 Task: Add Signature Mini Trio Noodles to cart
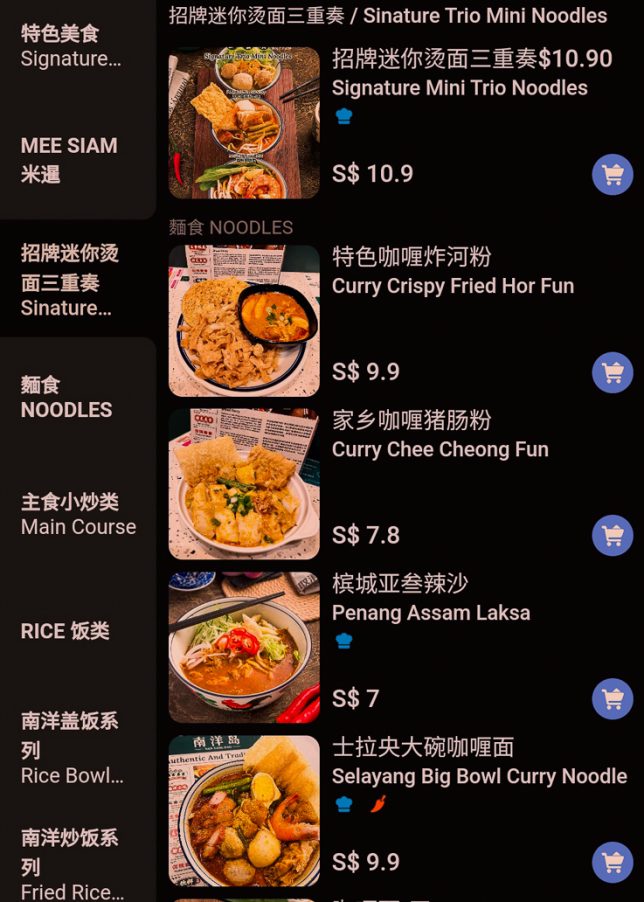(612, 175)
